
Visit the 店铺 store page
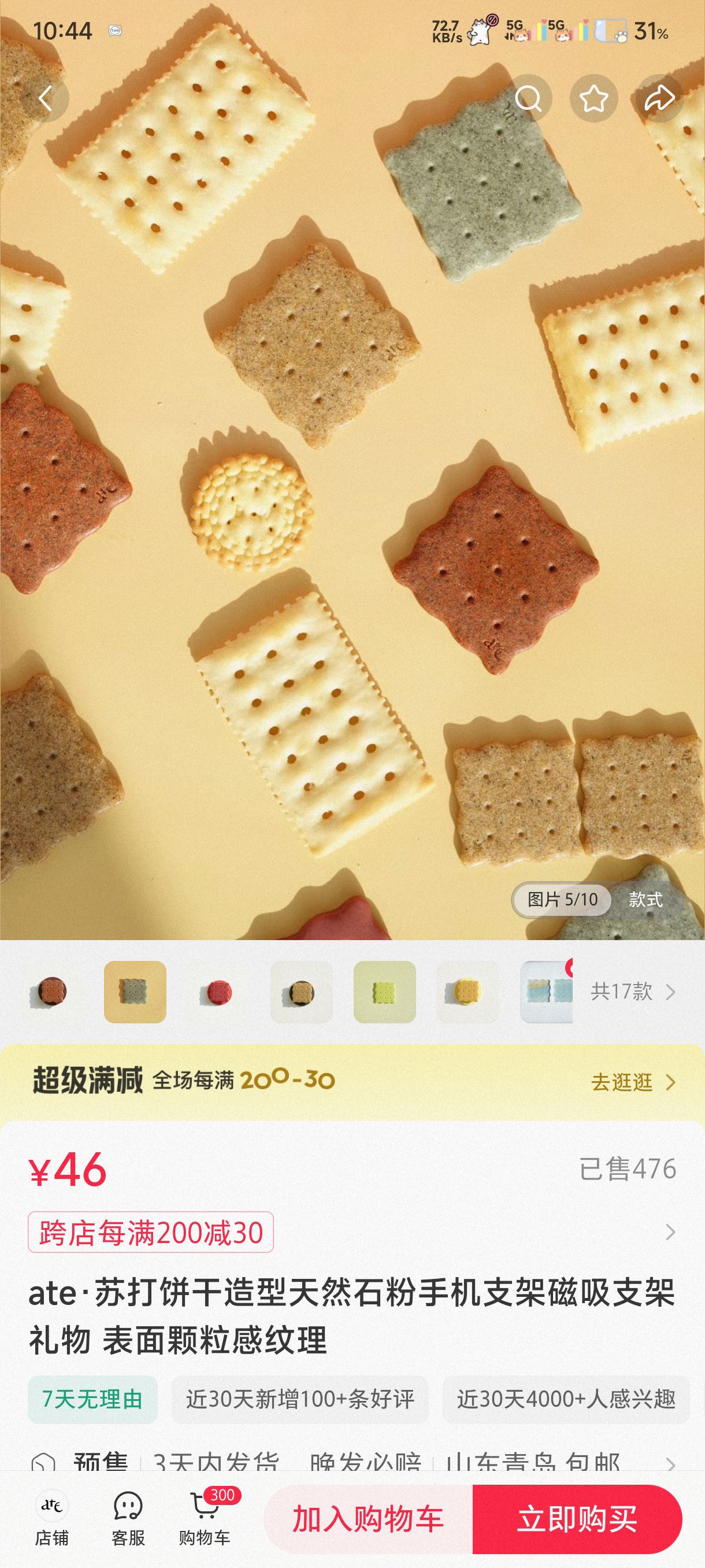51,1519
